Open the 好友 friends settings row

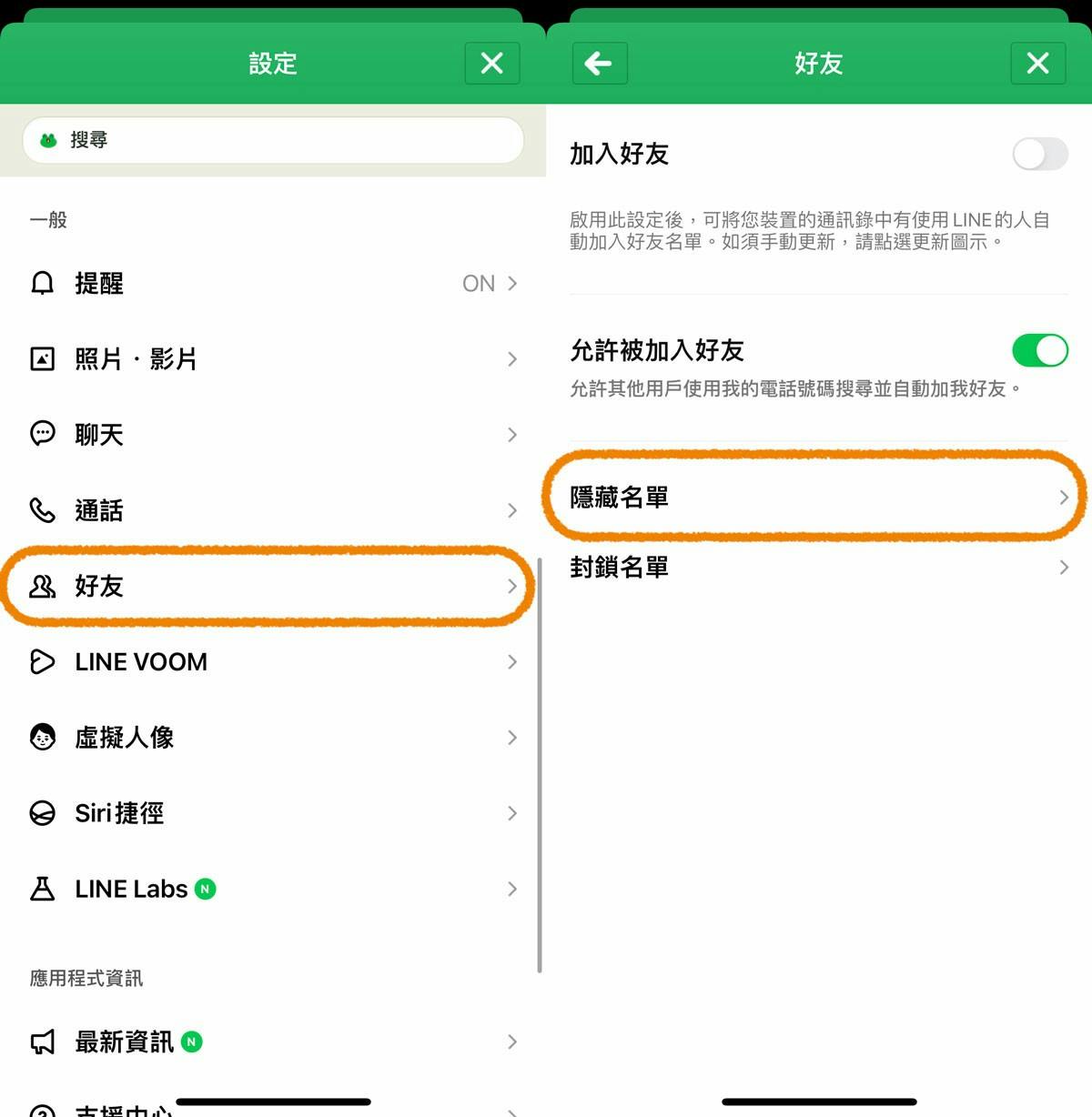click(x=273, y=586)
